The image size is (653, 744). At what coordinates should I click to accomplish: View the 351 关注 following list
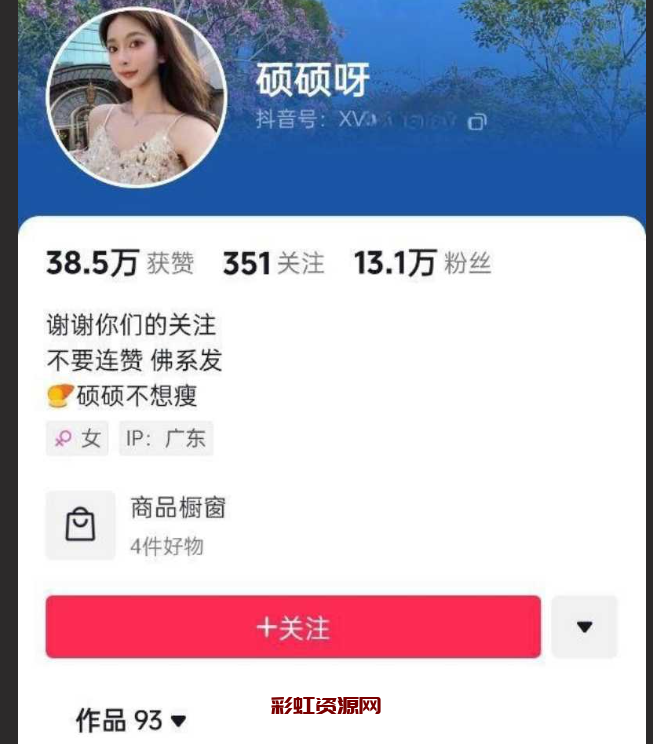click(273, 263)
